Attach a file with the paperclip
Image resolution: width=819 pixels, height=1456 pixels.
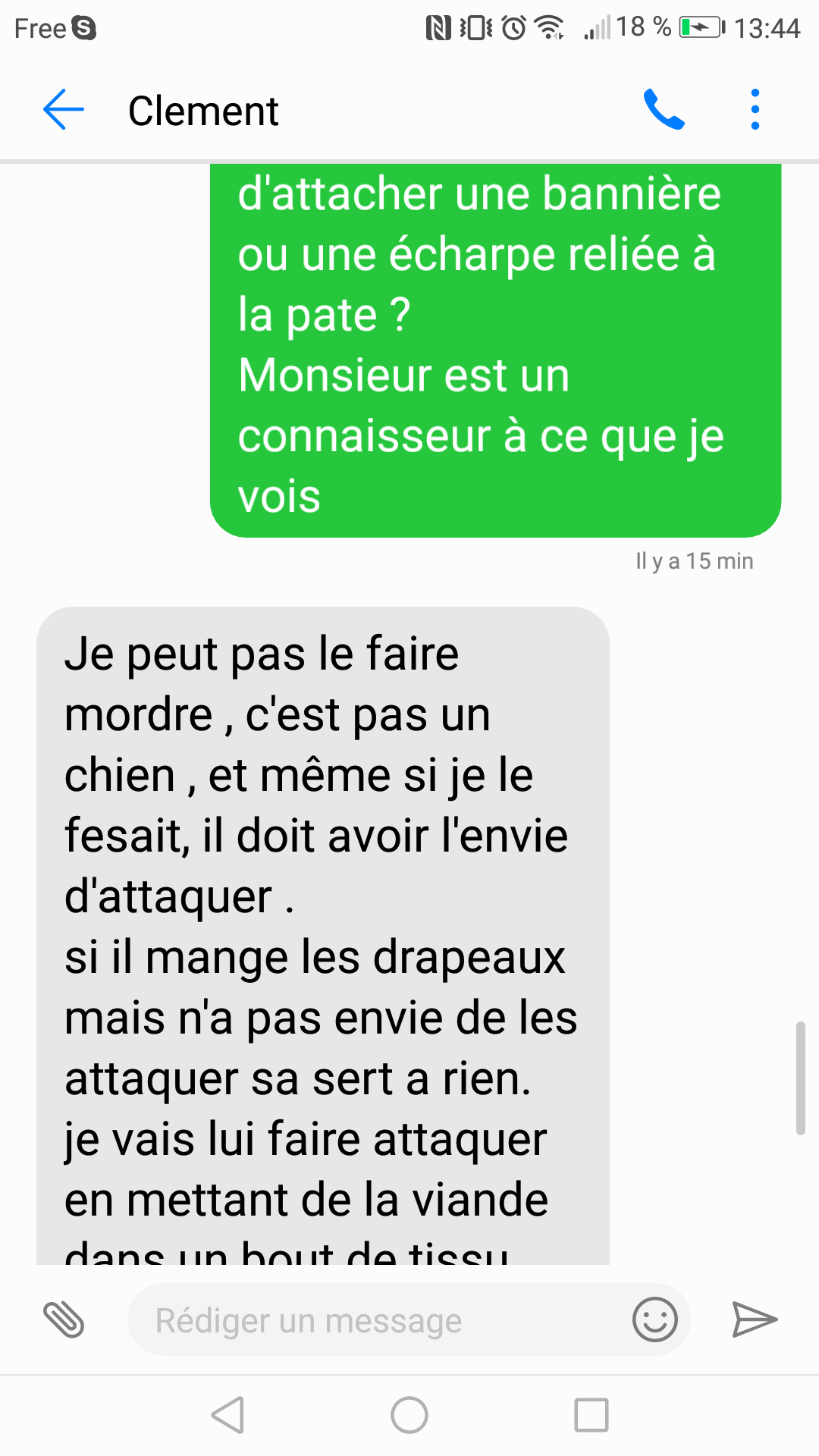pos(64,1319)
